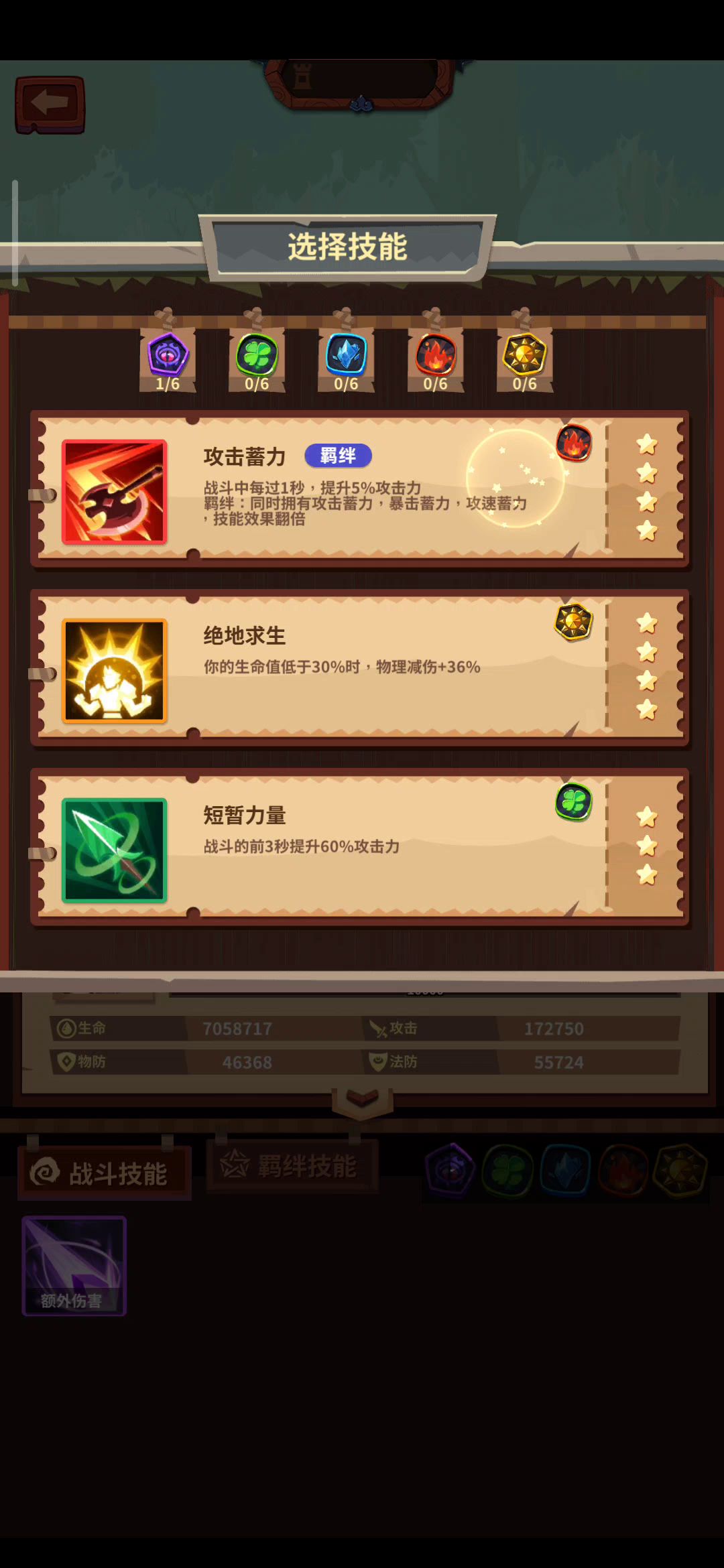Switch to the 羁绊技能 tab
This screenshot has height=1568, width=724.
292,1166
